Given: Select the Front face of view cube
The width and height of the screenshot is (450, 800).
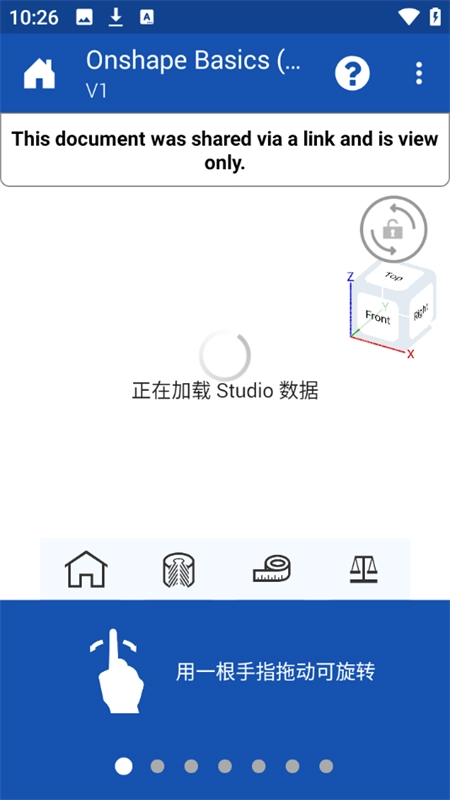Looking at the screenshot, I should 378,316.
